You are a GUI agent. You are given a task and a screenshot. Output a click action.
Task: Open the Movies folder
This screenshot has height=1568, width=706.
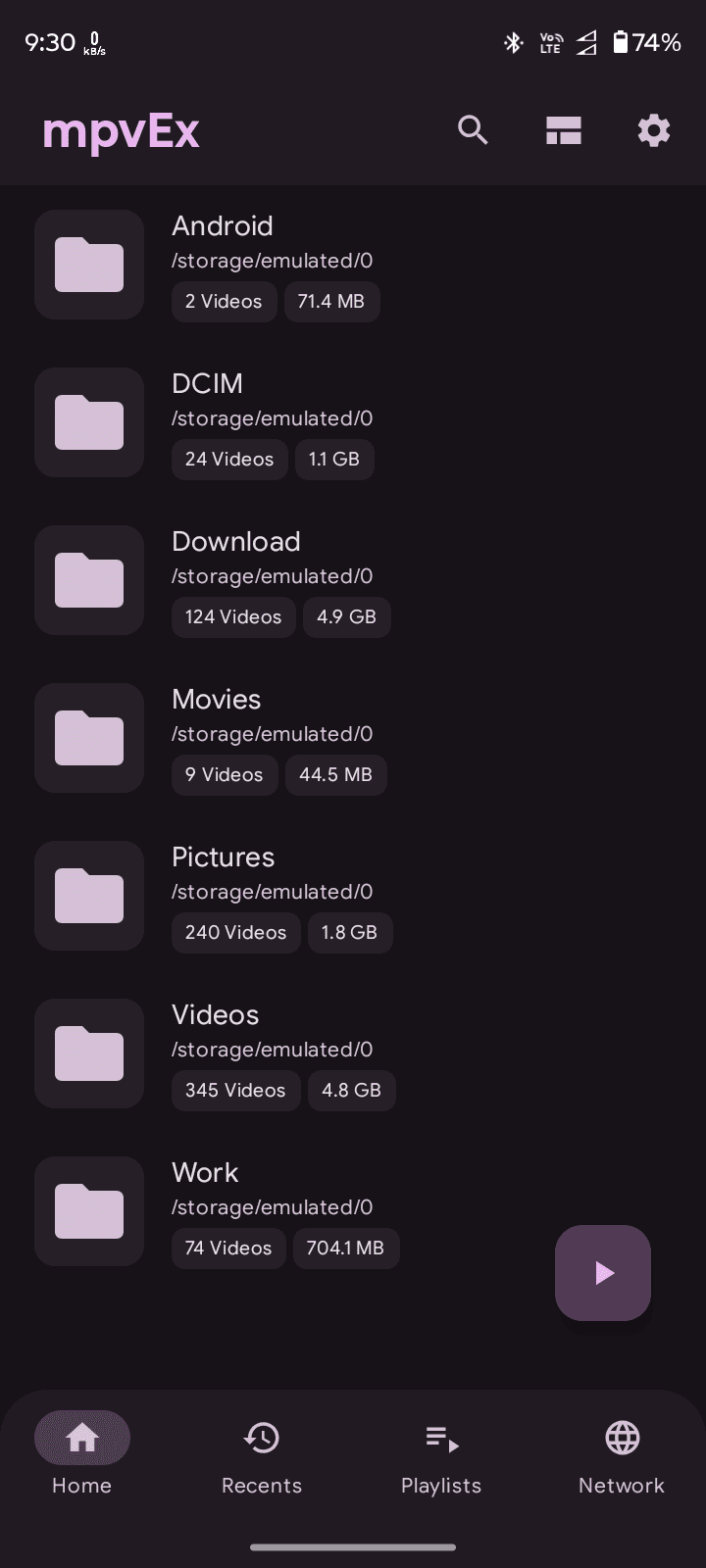(216, 700)
